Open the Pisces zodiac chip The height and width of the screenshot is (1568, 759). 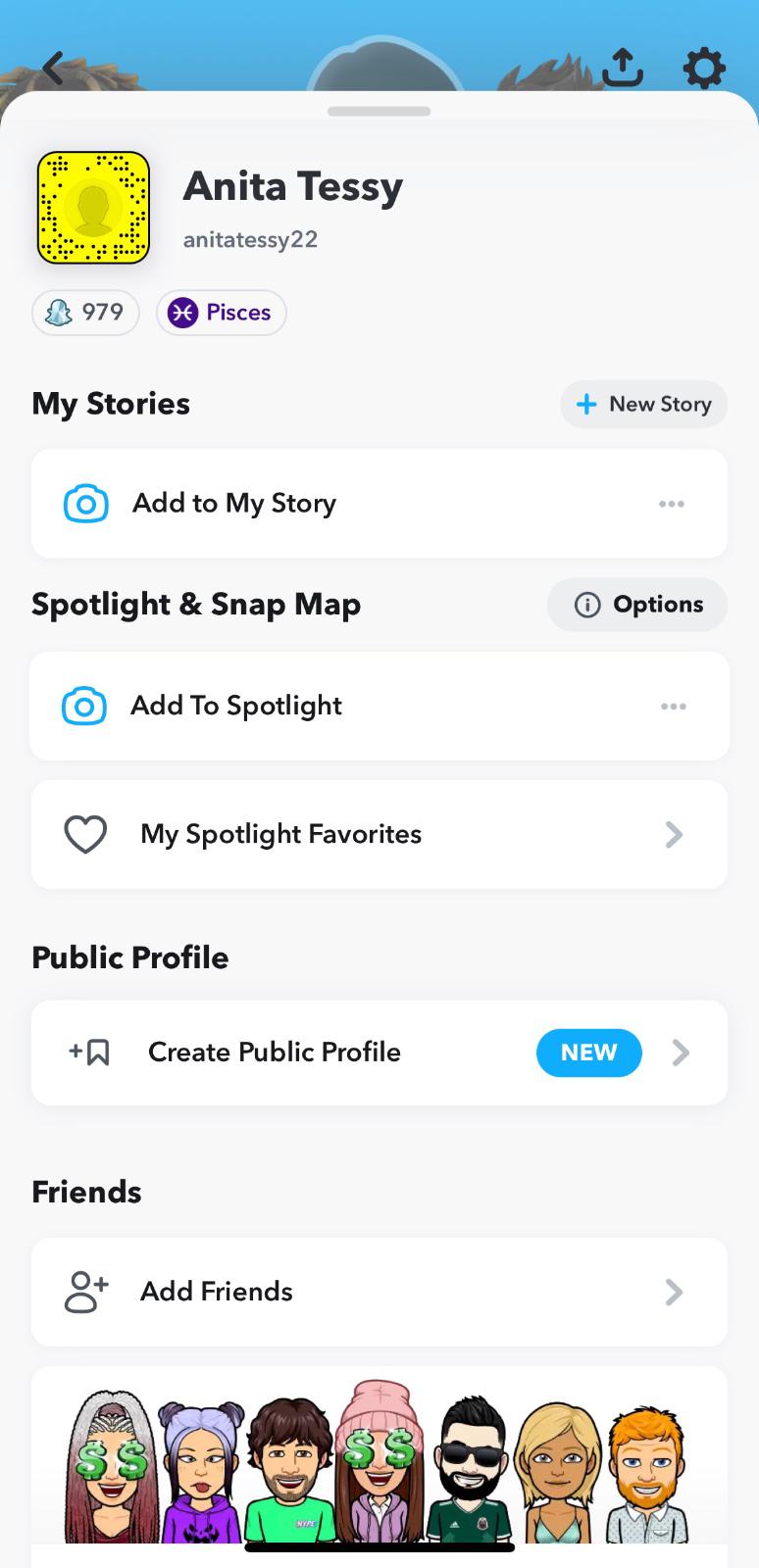221,313
